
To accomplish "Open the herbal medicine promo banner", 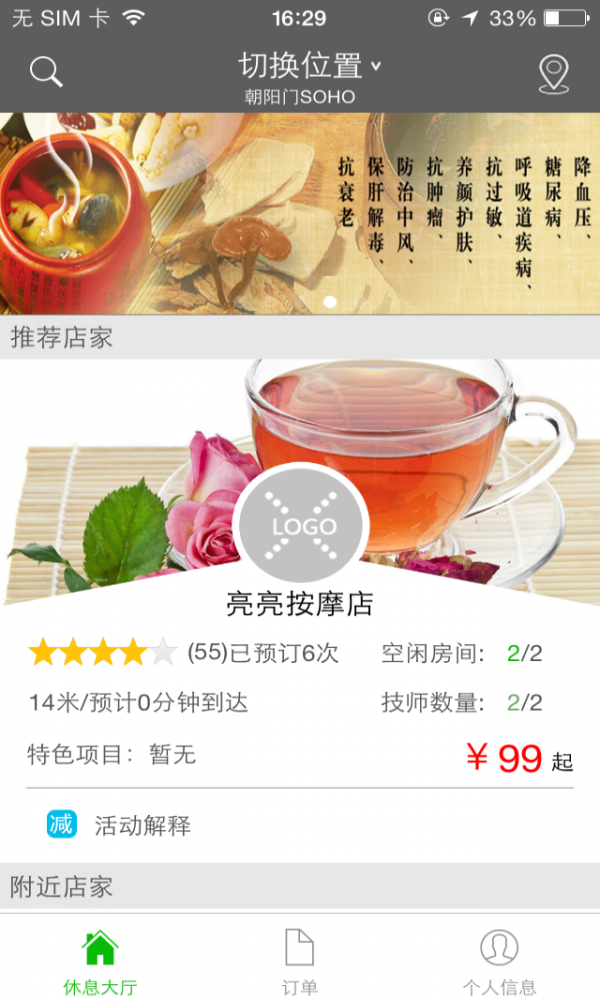I will coord(300,212).
